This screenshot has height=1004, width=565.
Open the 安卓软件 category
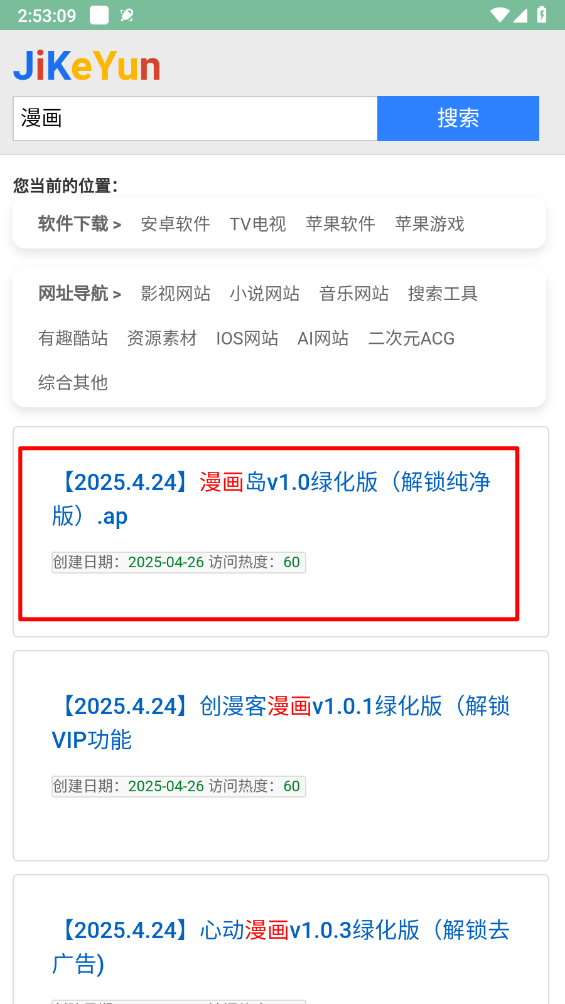[x=176, y=224]
